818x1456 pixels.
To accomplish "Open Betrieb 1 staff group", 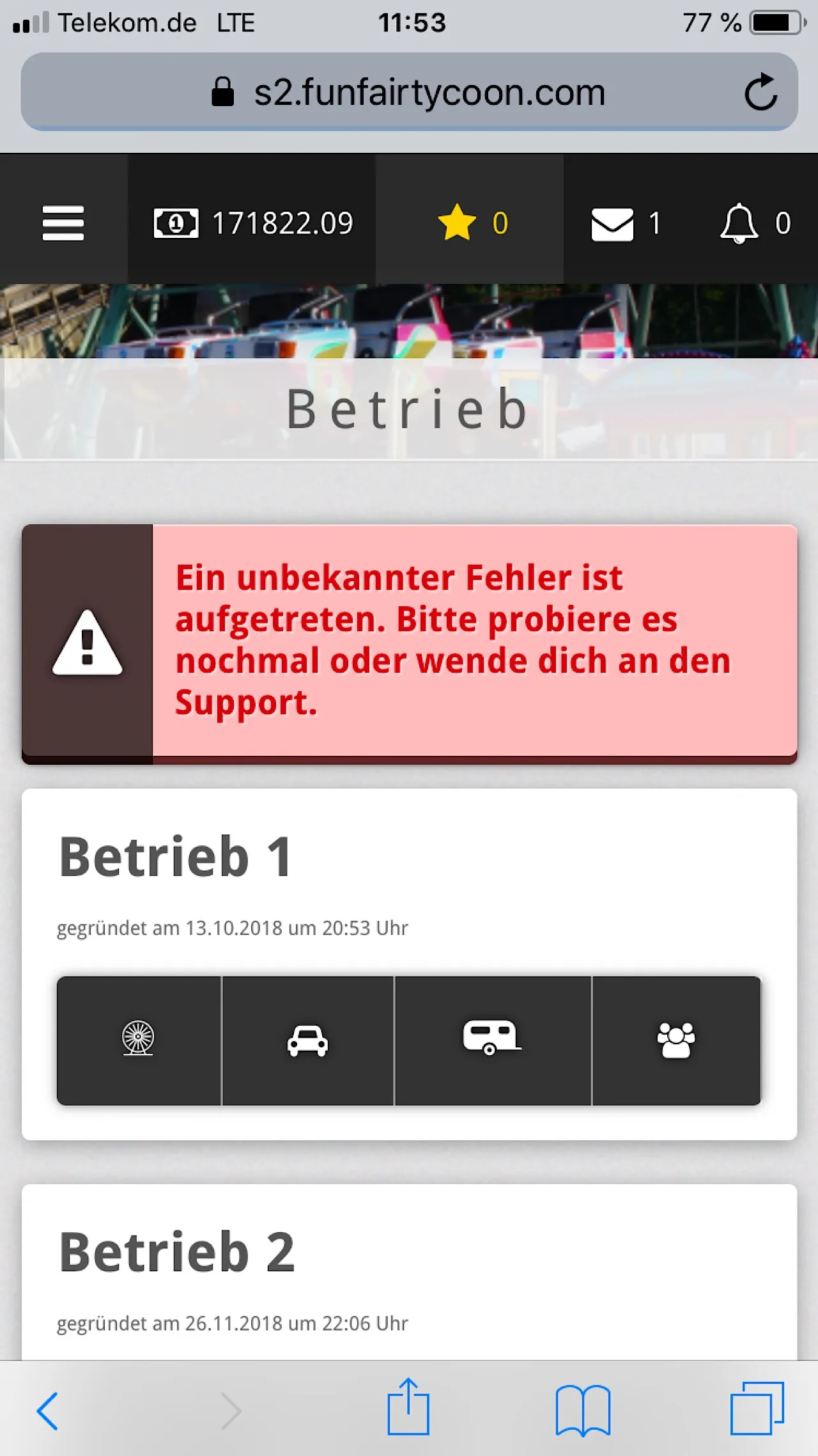I will [675, 1040].
